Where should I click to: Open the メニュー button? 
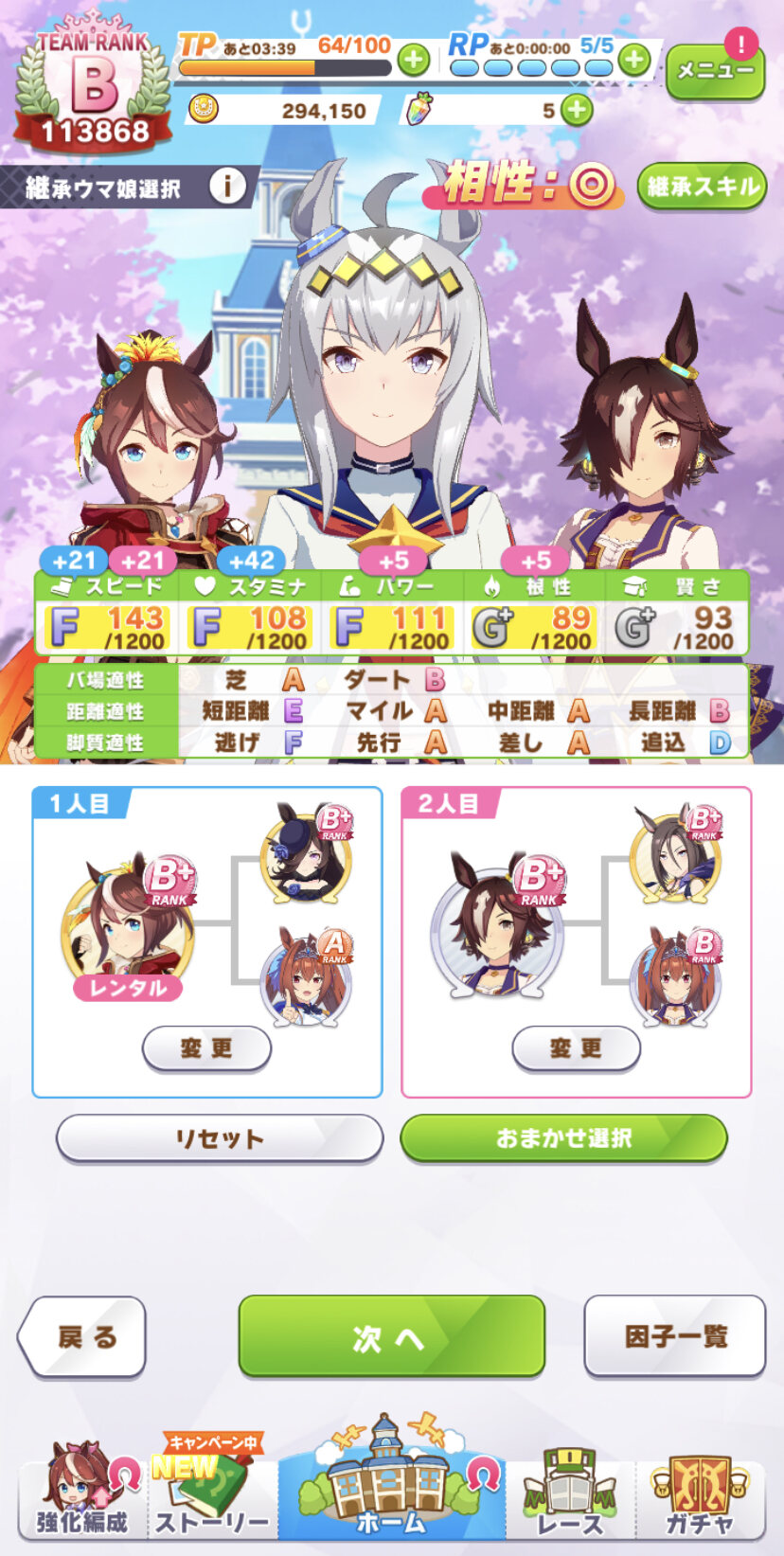click(x=715, y=71)
